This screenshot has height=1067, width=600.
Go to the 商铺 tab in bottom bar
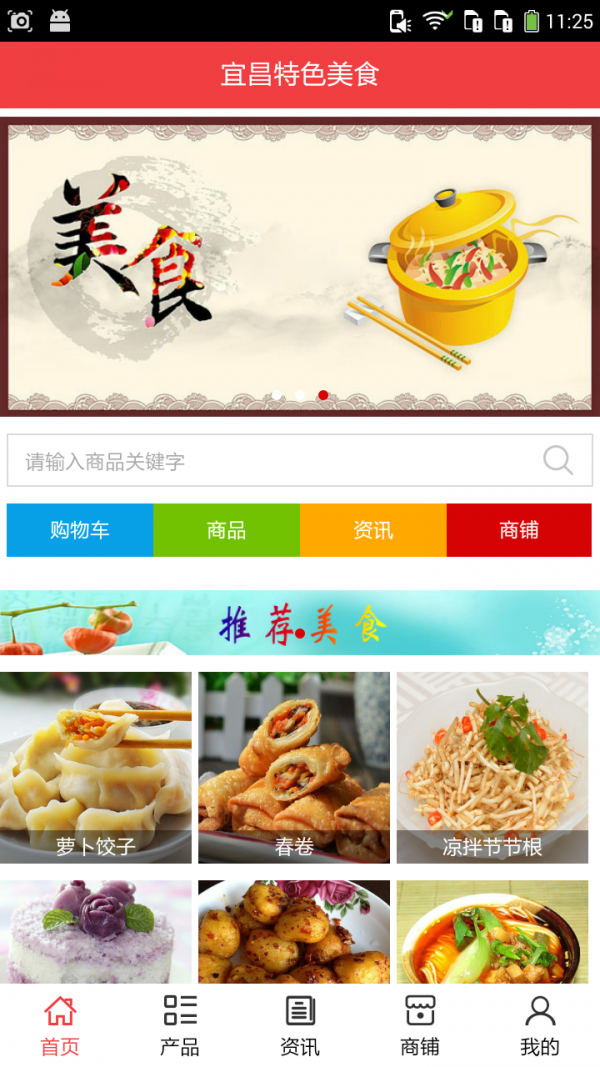point(420,1026)
